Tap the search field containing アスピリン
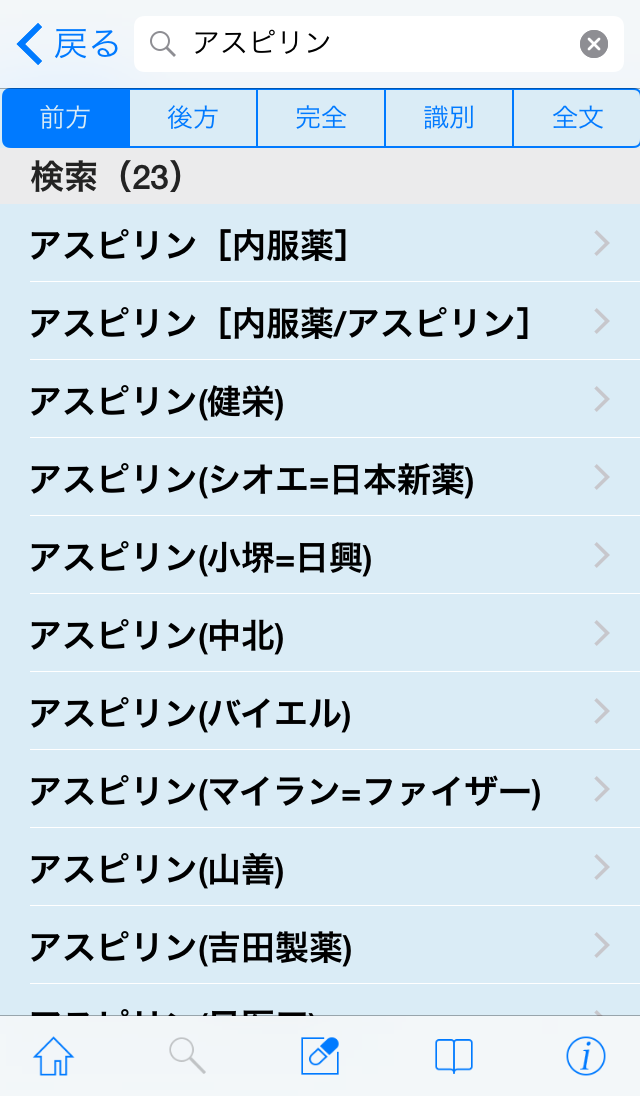The width and height of the screenshot is (640, 1096). tap(360, 44)
